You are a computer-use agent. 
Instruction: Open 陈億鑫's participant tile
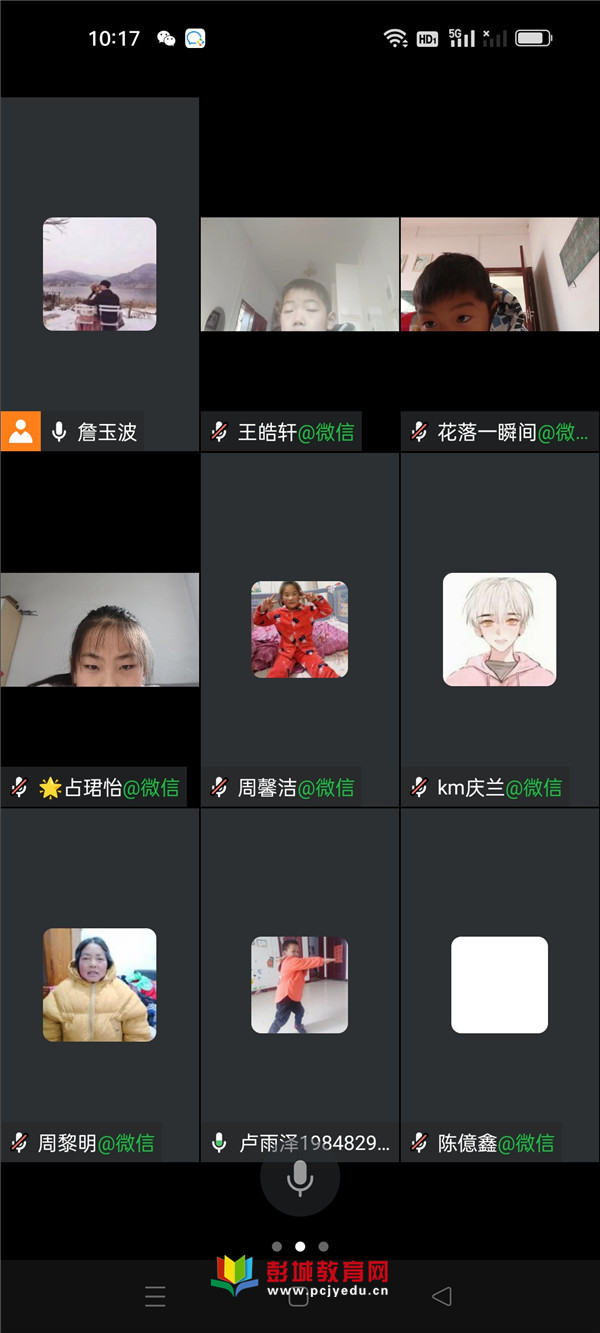coord(499,984)
